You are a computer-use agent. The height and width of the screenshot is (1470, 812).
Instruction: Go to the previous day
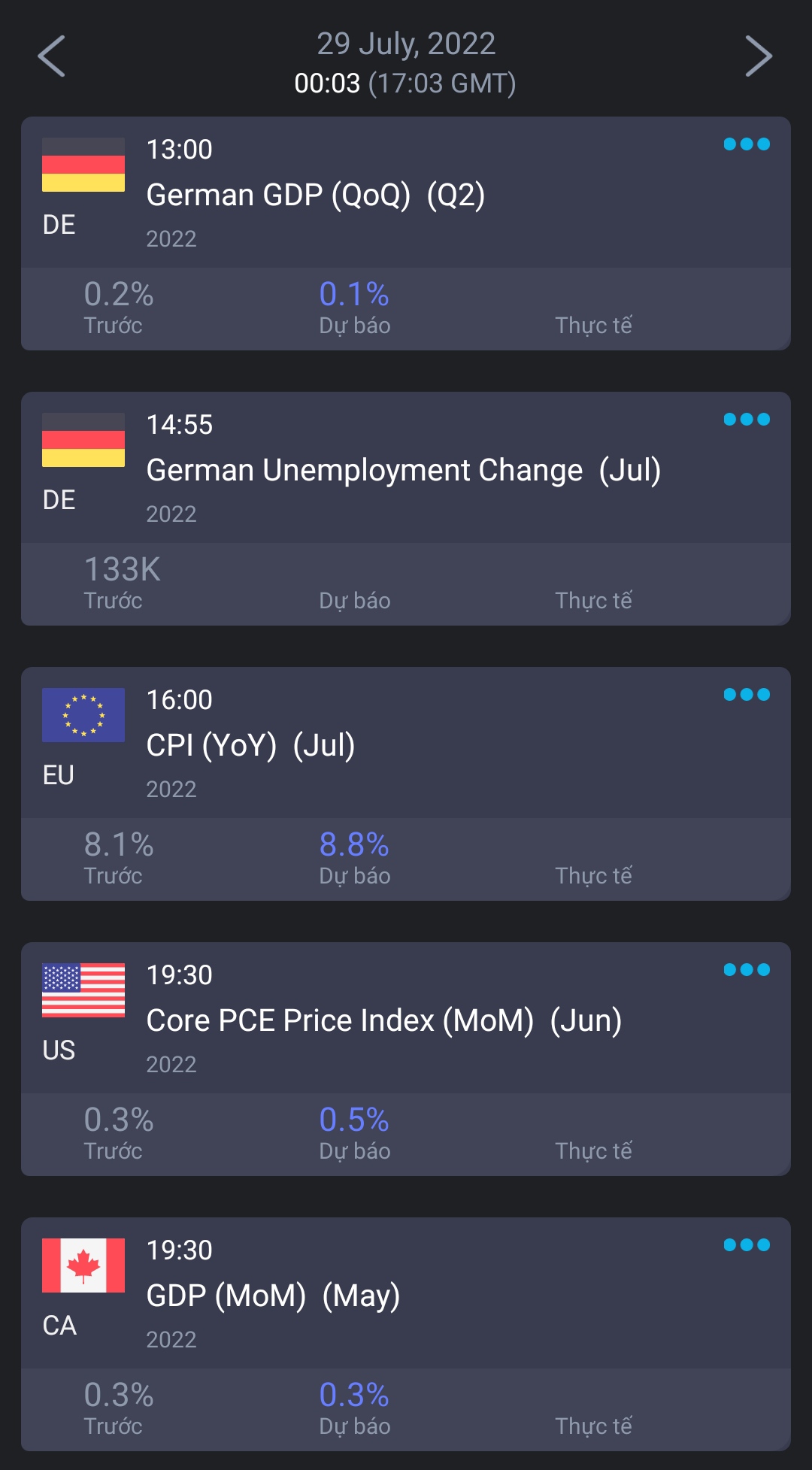click(52, 56)
